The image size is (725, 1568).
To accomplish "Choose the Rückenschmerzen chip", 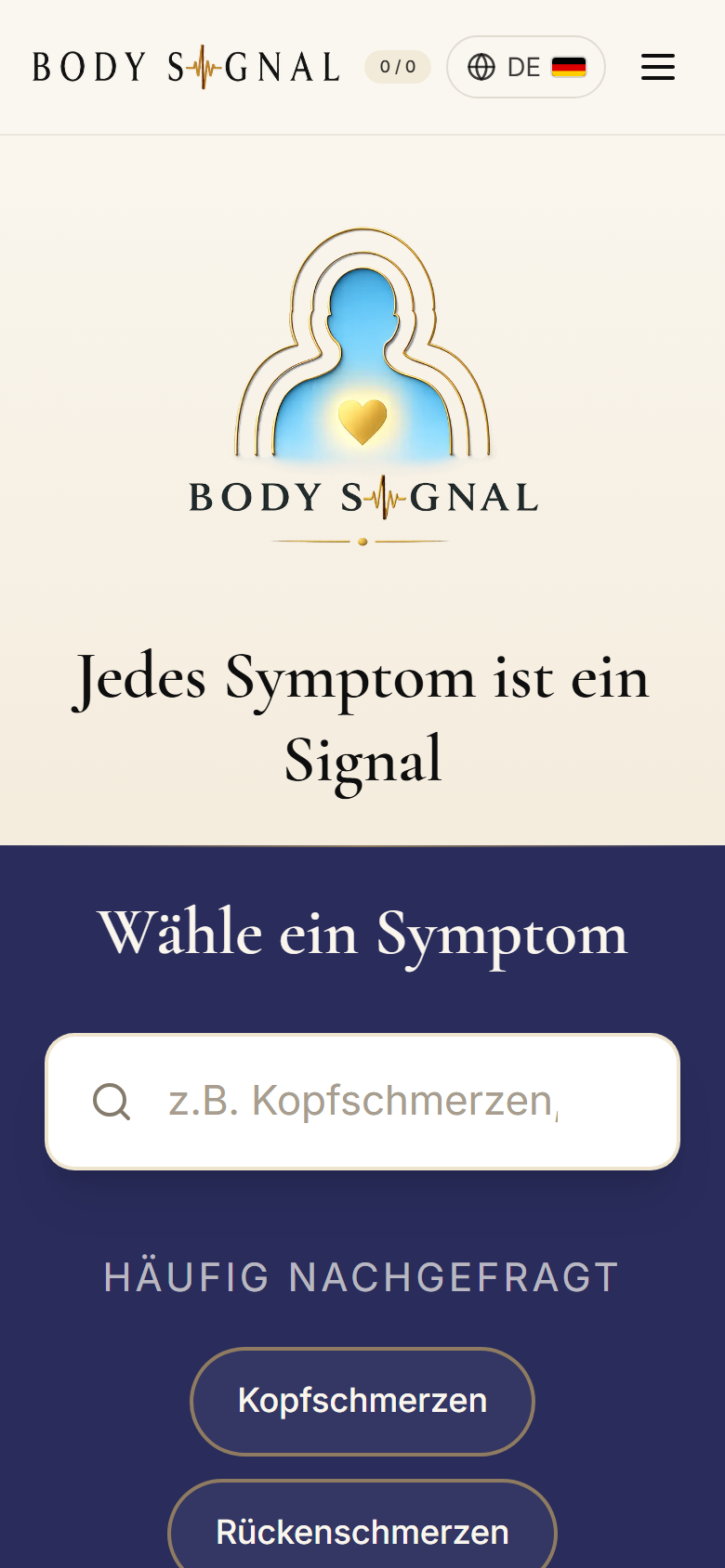I will (x=362, y=1527).
